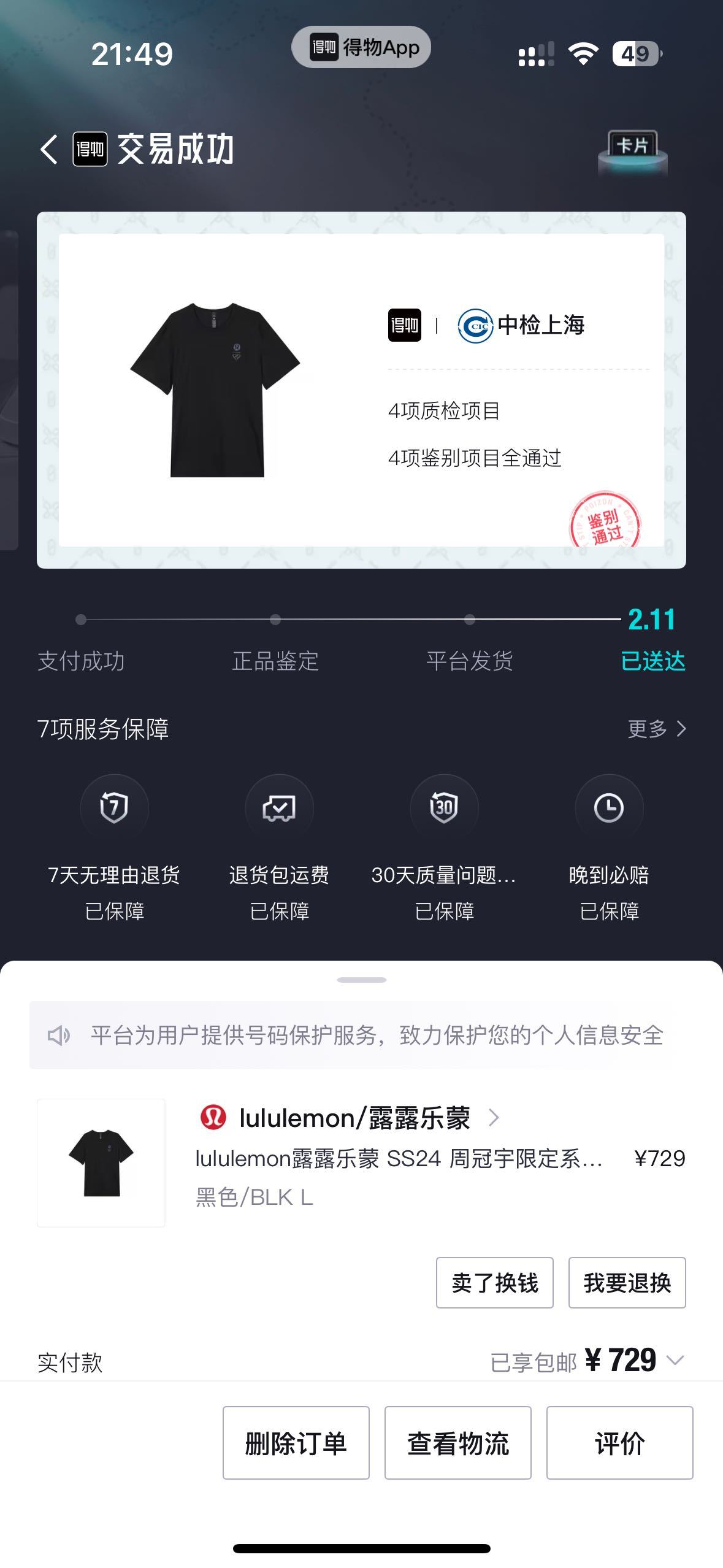This screenshot has height=1568, width=723.
Task: Delete the order with 删除订单
Action: coord(296,1443)
